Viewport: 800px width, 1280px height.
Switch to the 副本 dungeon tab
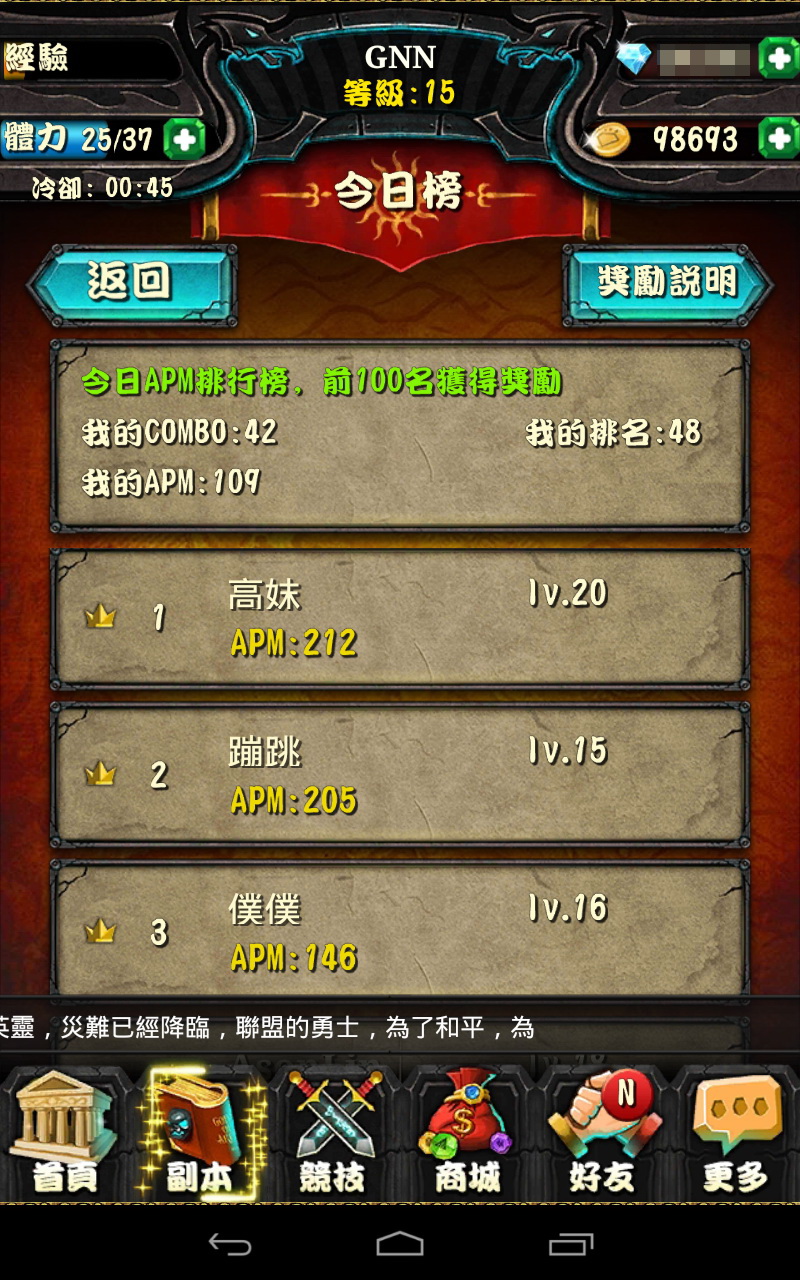tap(199, 1135)
